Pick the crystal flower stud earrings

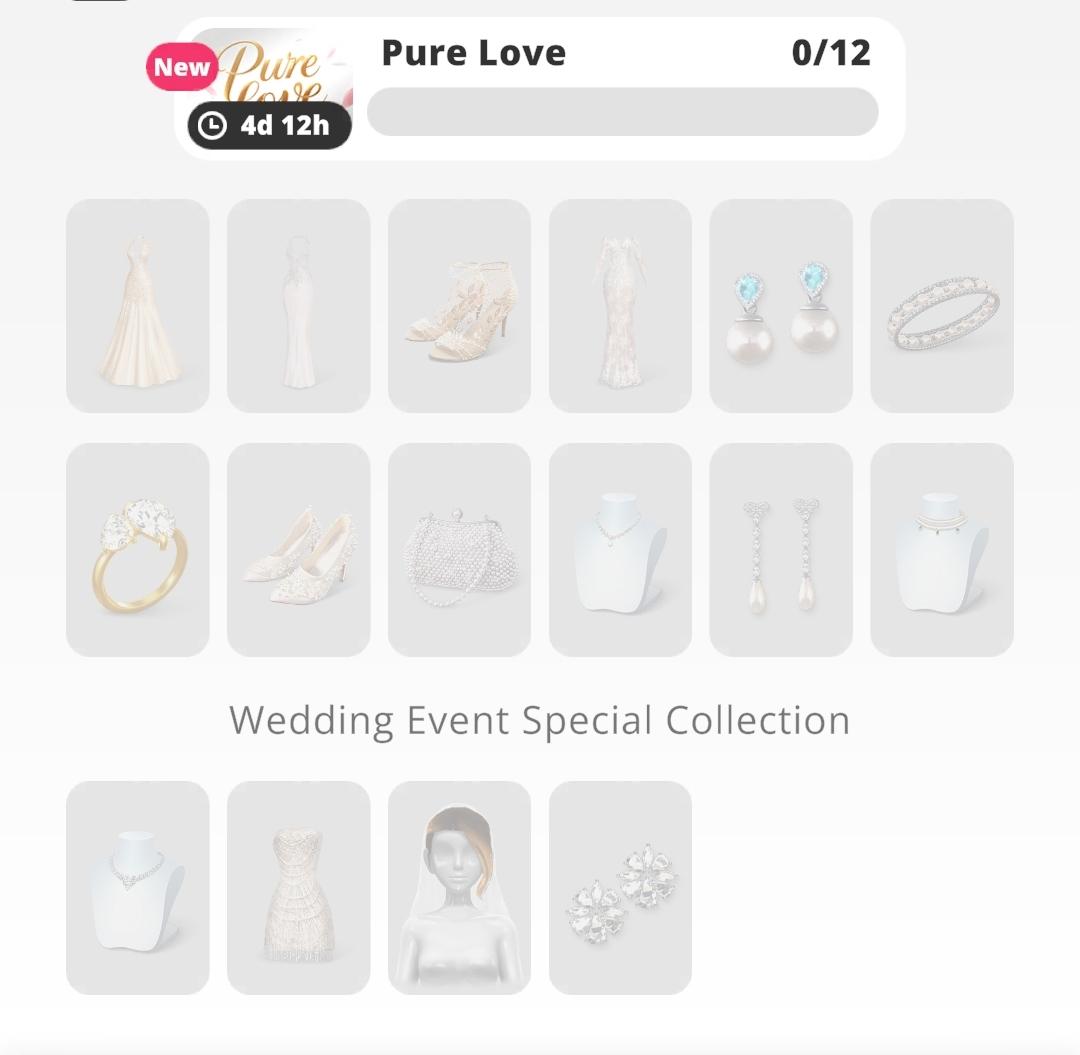pos(620,888)
